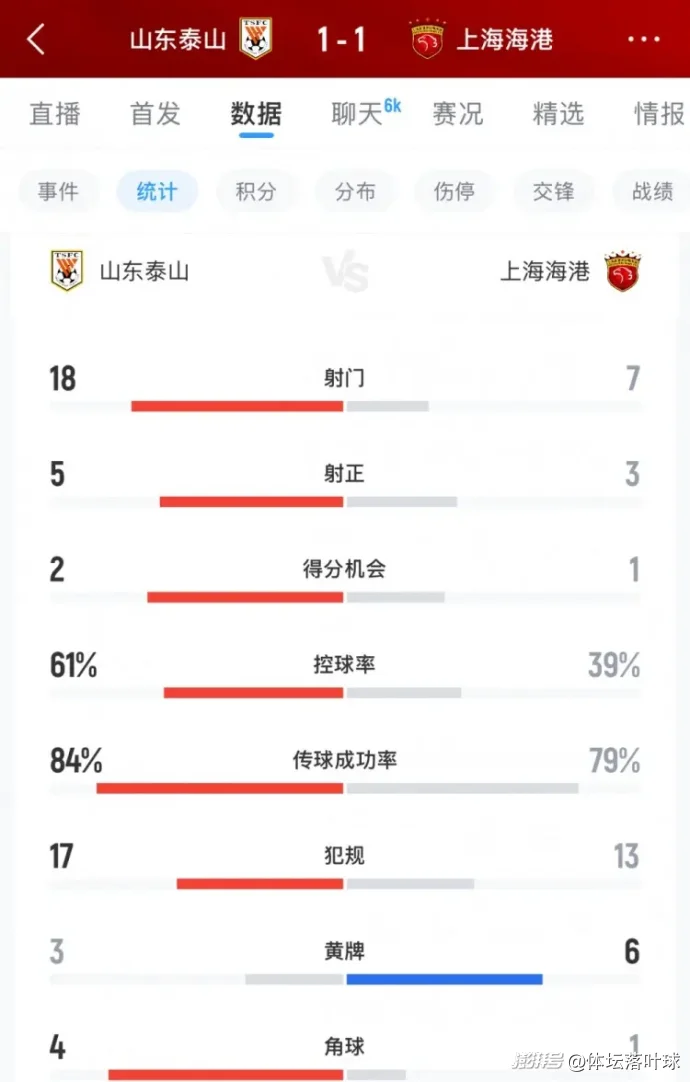Select the 数据 tab
This screenshot has height=1082, width=690.
click(x=256, y=113)
